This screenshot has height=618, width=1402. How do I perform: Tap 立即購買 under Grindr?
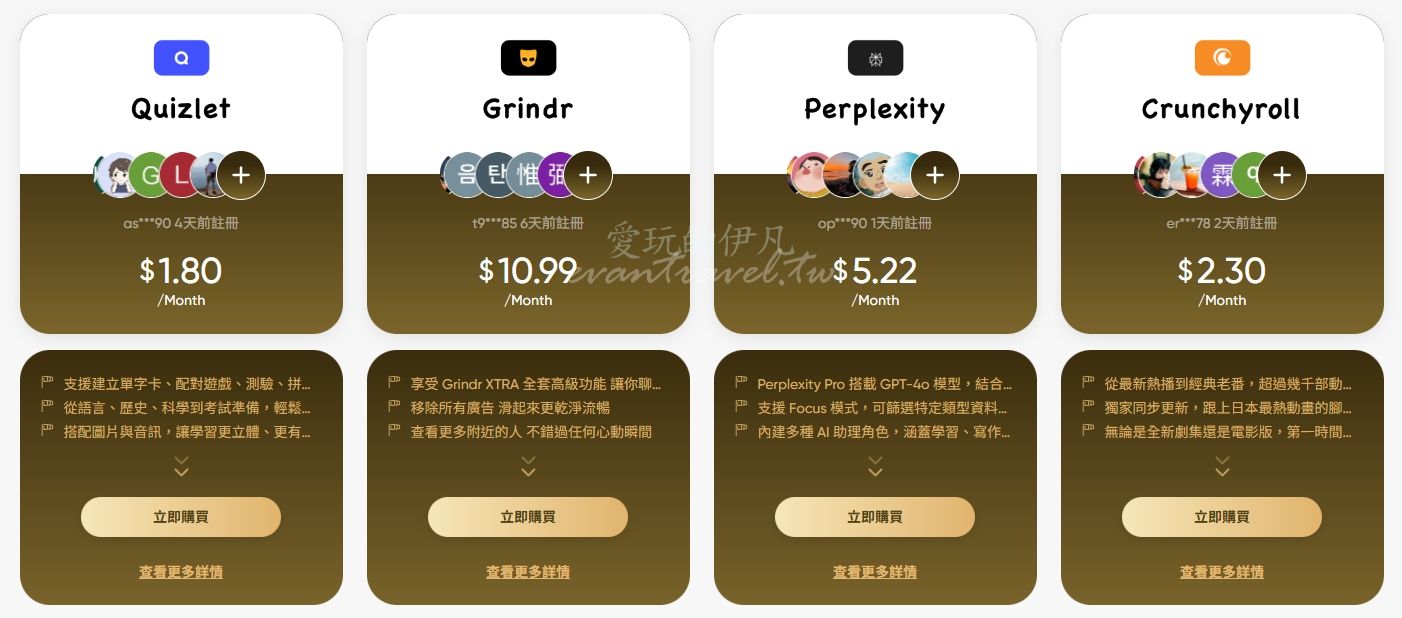(x=528, y=517)
